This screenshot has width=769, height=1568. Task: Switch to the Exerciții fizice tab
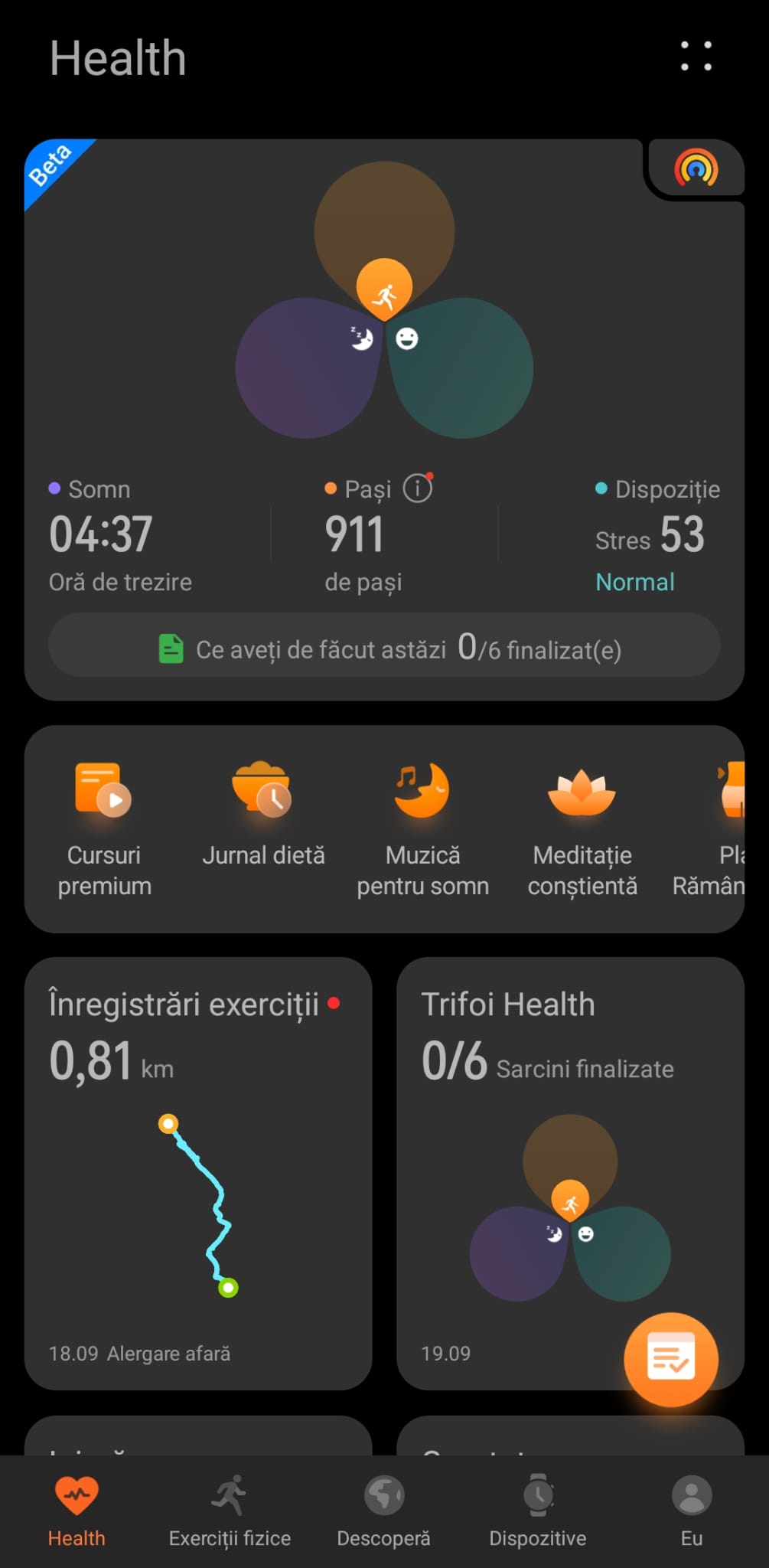point(230,1510)
